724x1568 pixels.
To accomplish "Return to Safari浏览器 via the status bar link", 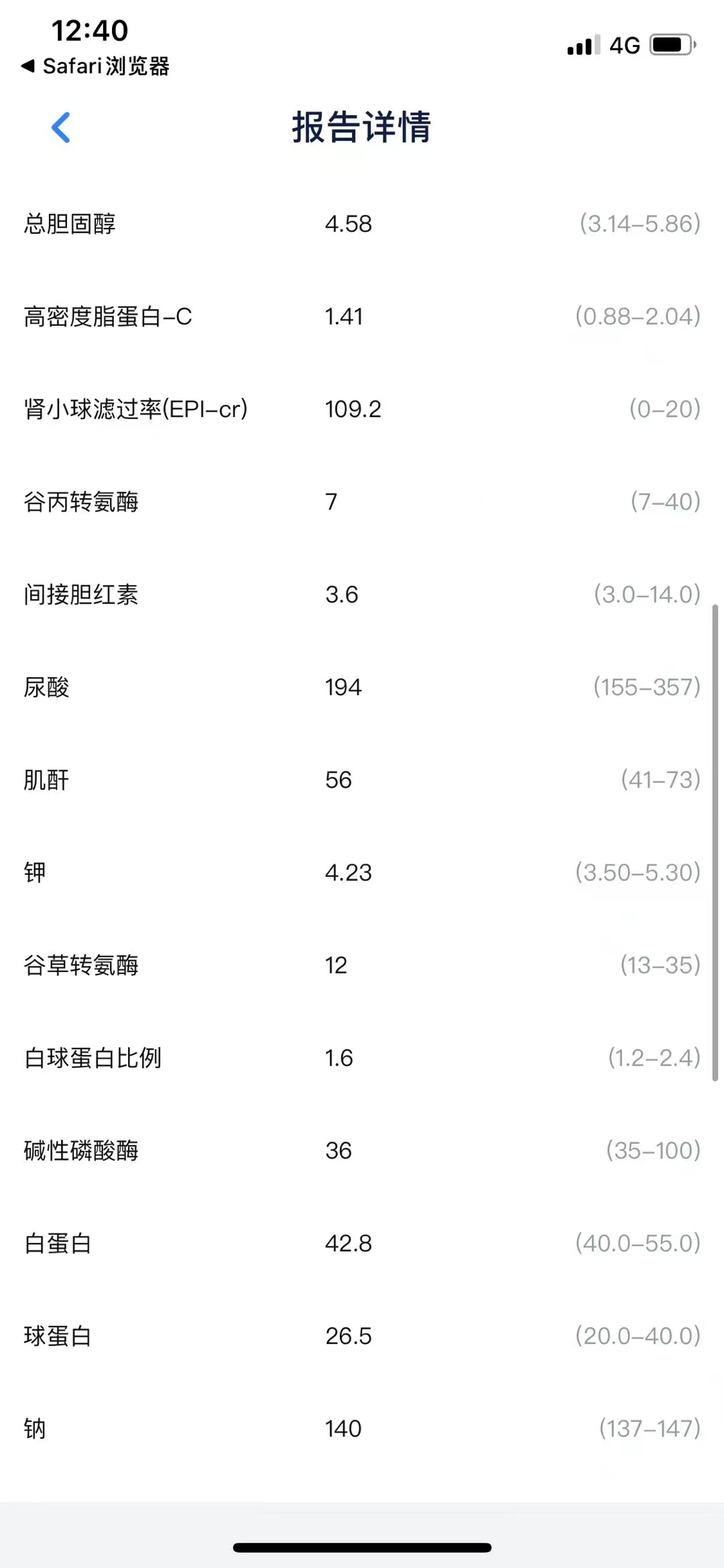I will pyautogui.click(x=95, y=66).
